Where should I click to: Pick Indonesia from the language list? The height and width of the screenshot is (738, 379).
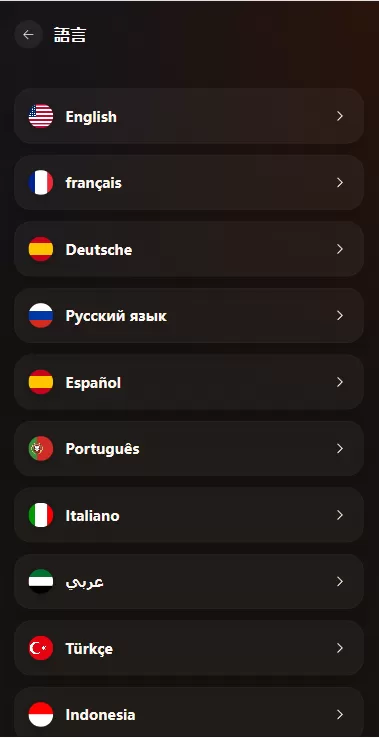point(189,712)
